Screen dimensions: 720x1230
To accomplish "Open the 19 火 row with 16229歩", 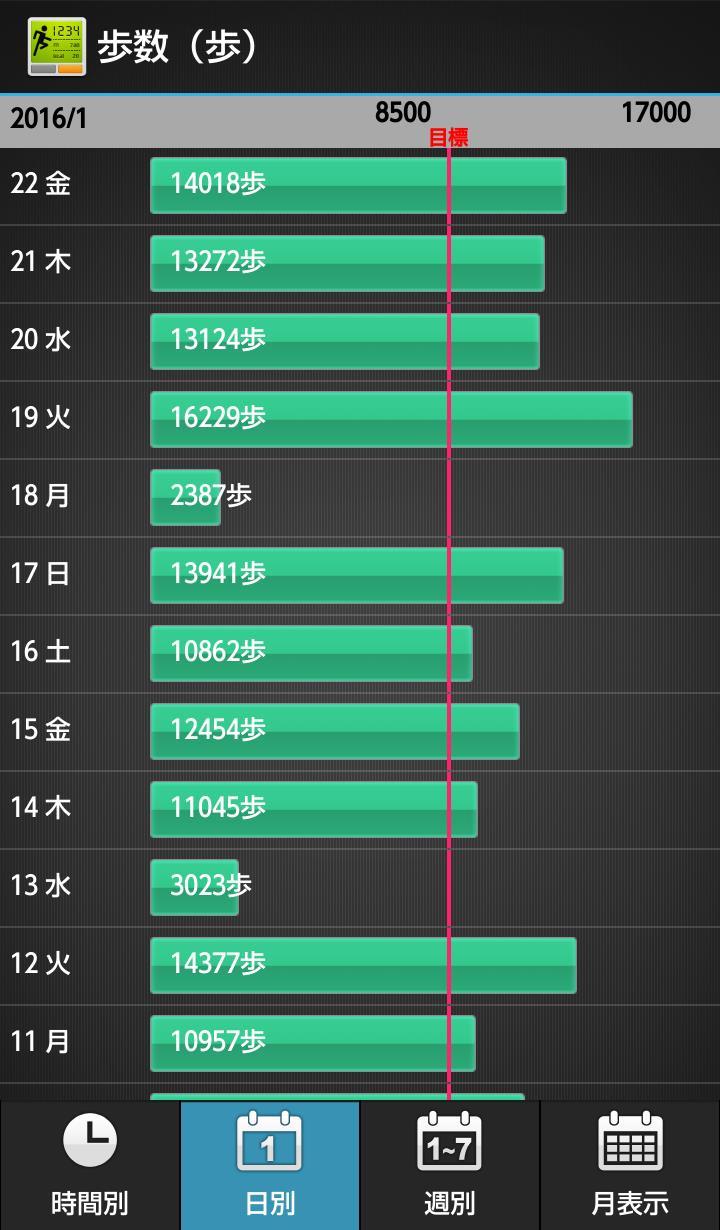I will point(360,419).
